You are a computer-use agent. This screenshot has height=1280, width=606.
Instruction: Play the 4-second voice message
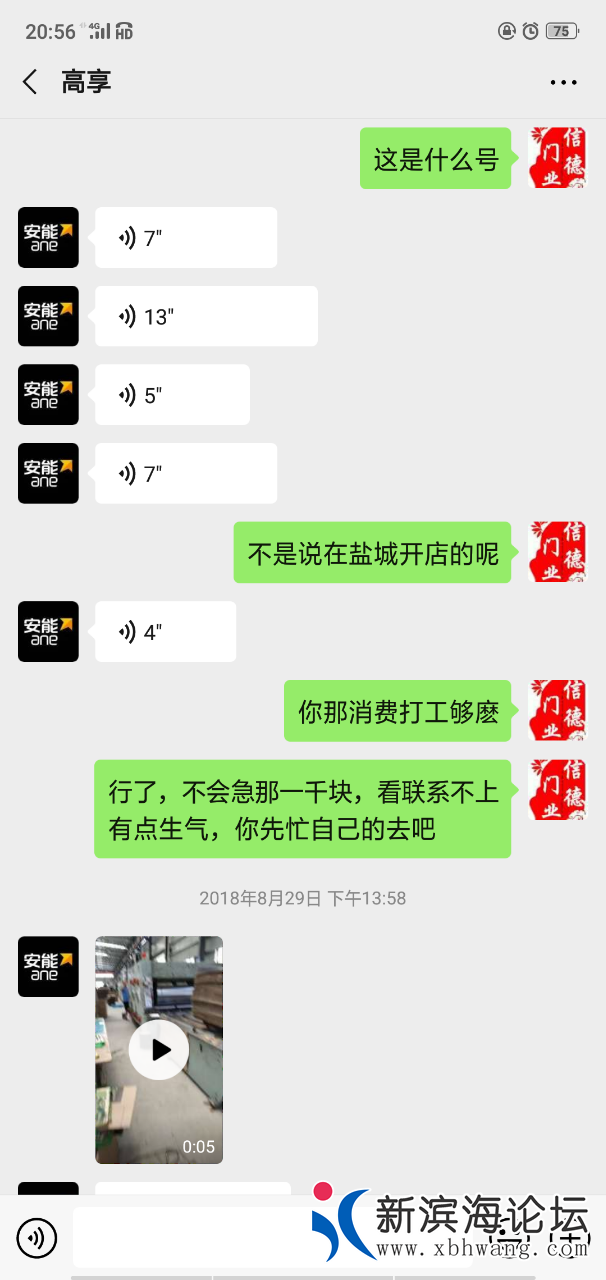pyautogui.click(x=165, y=631)
